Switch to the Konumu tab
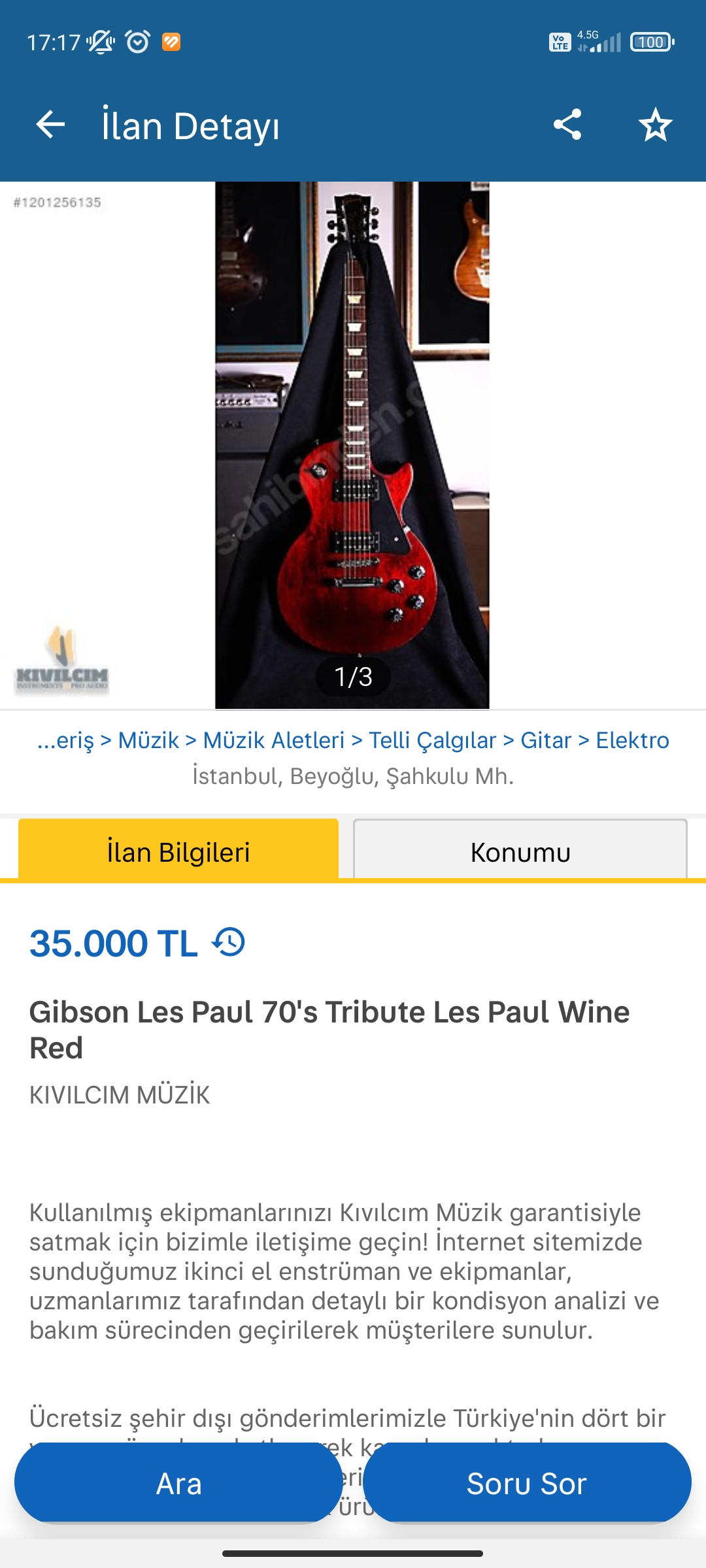Screen dimensions: 706x1568 (520, 852)
